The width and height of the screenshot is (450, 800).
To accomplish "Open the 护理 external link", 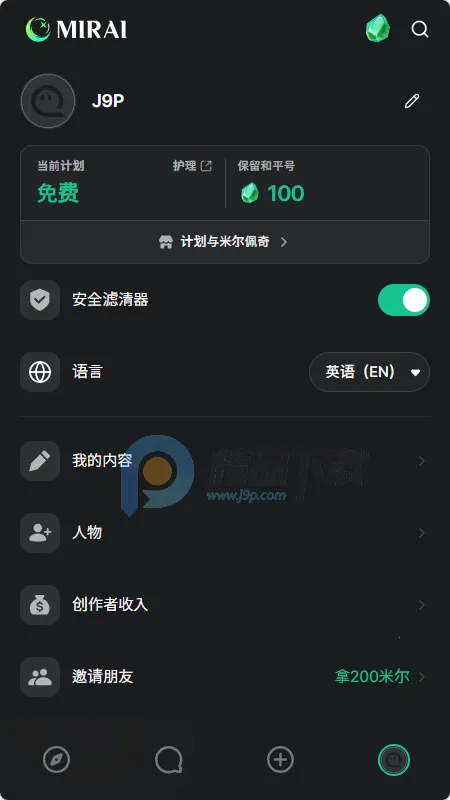I will pos(192,166).
